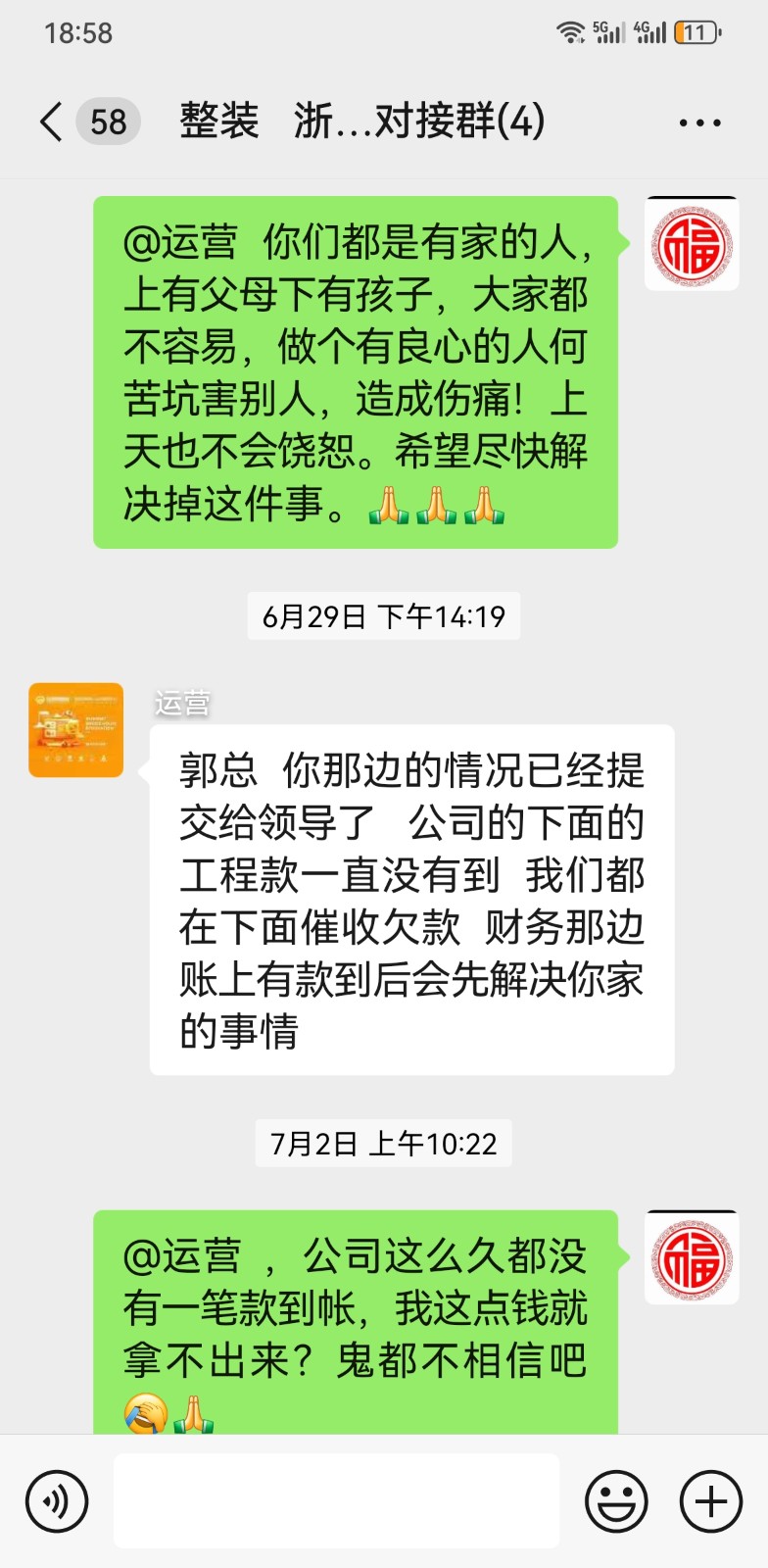The image size is (768, 1568).
Task: Switch to voice message input
Action: [x=57, y=1501]
